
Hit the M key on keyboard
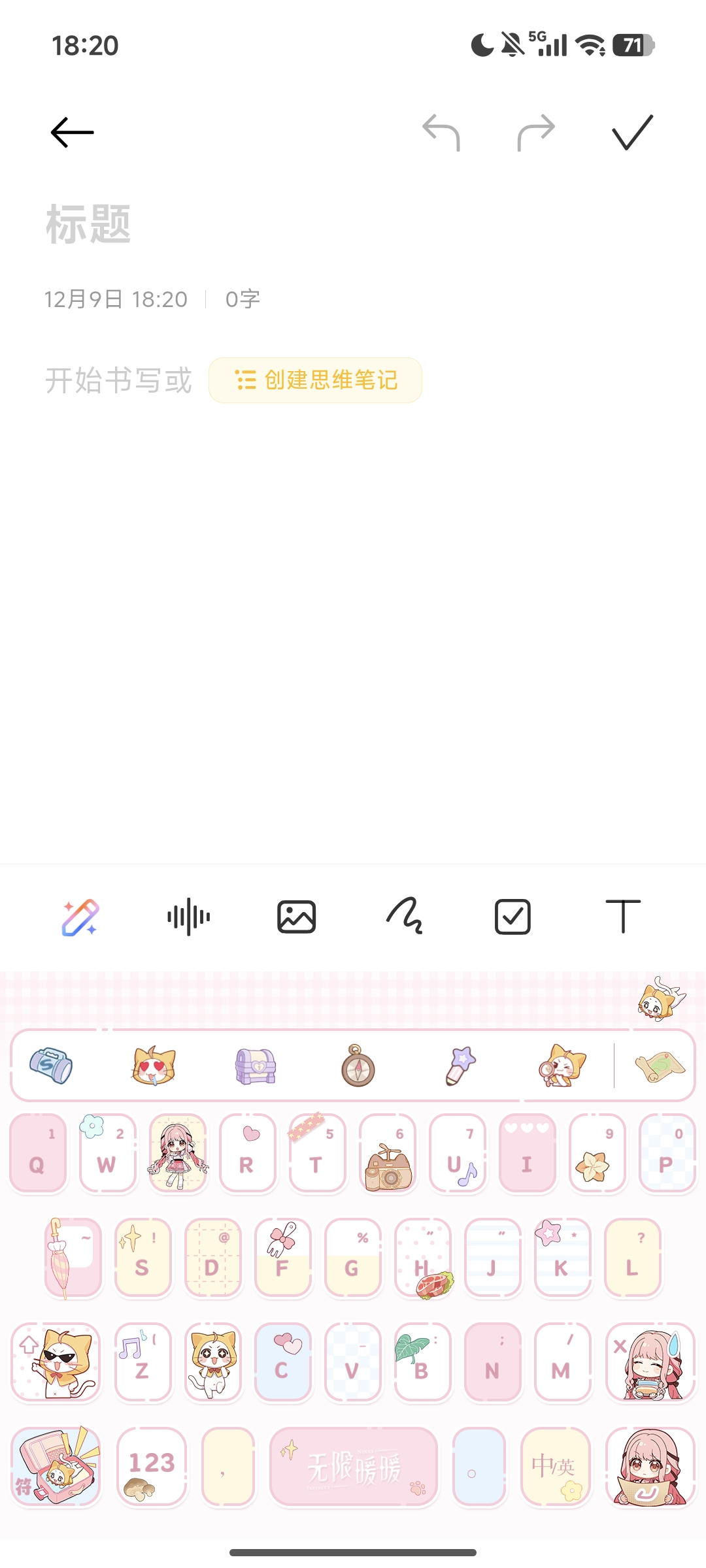(562, 1363)
